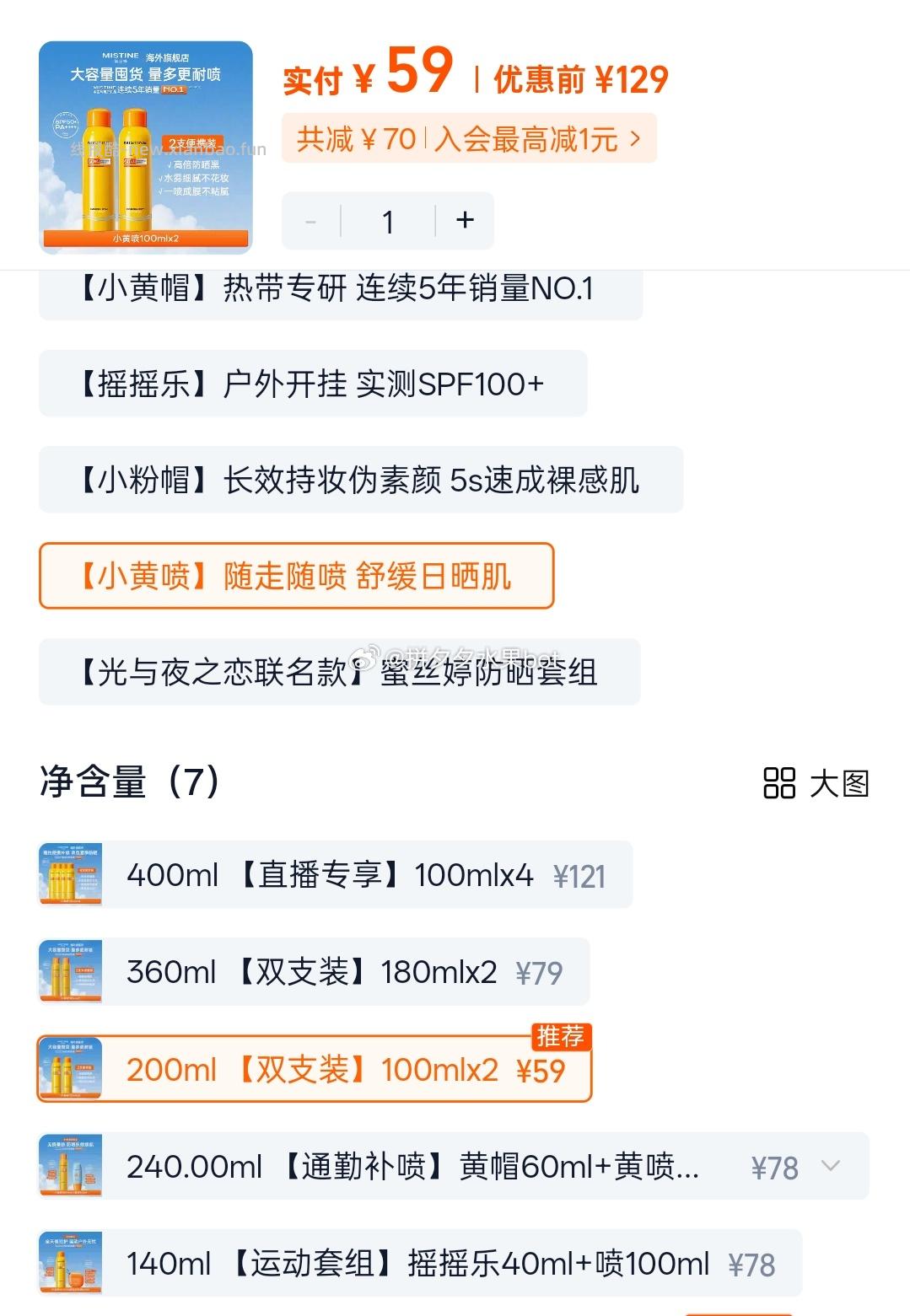Click the quantity field showing 1
Screen dimensions: 910x1316
pos(386,220)
